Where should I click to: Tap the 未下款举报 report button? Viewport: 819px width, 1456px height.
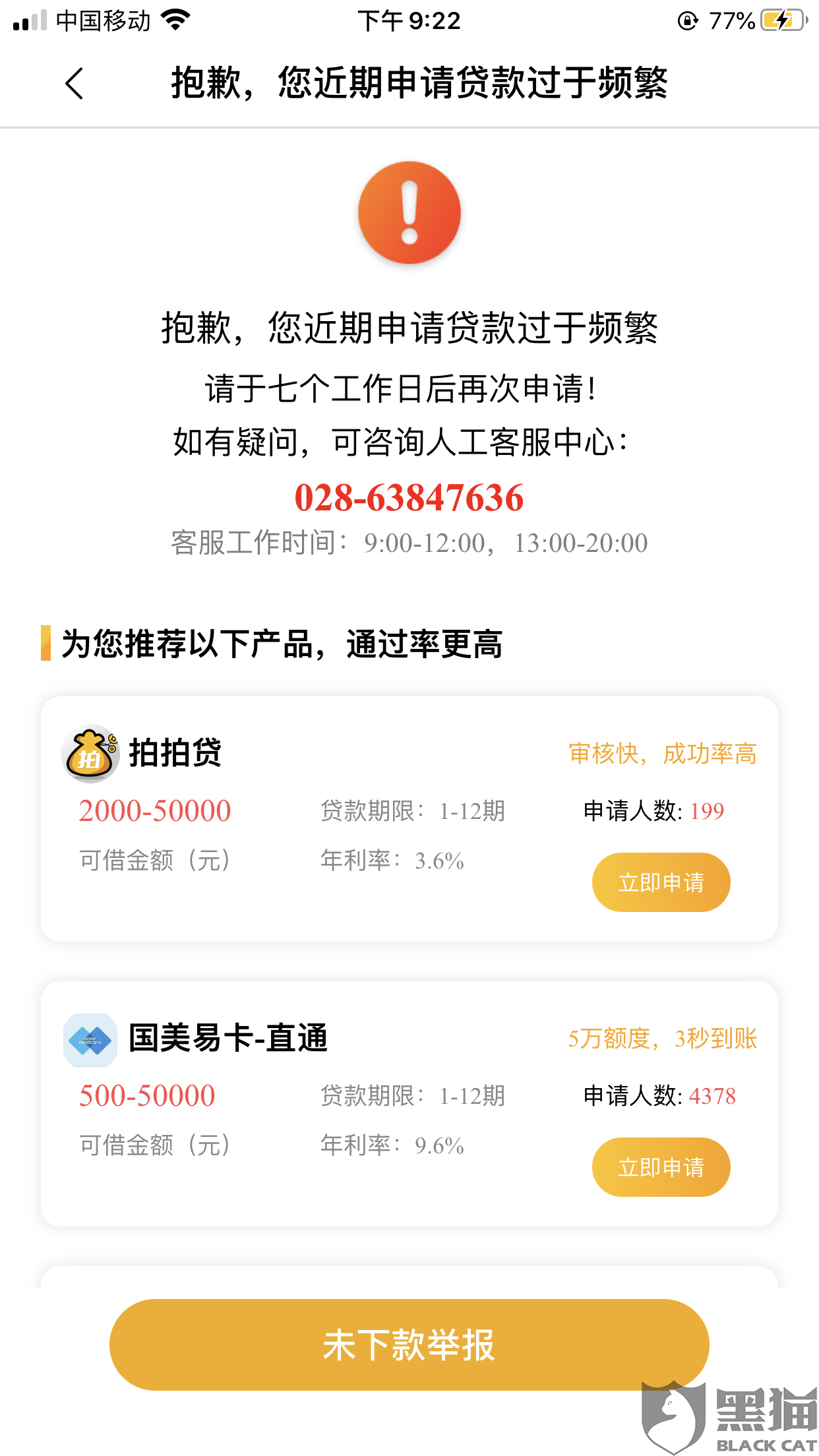pos(409,1345)
